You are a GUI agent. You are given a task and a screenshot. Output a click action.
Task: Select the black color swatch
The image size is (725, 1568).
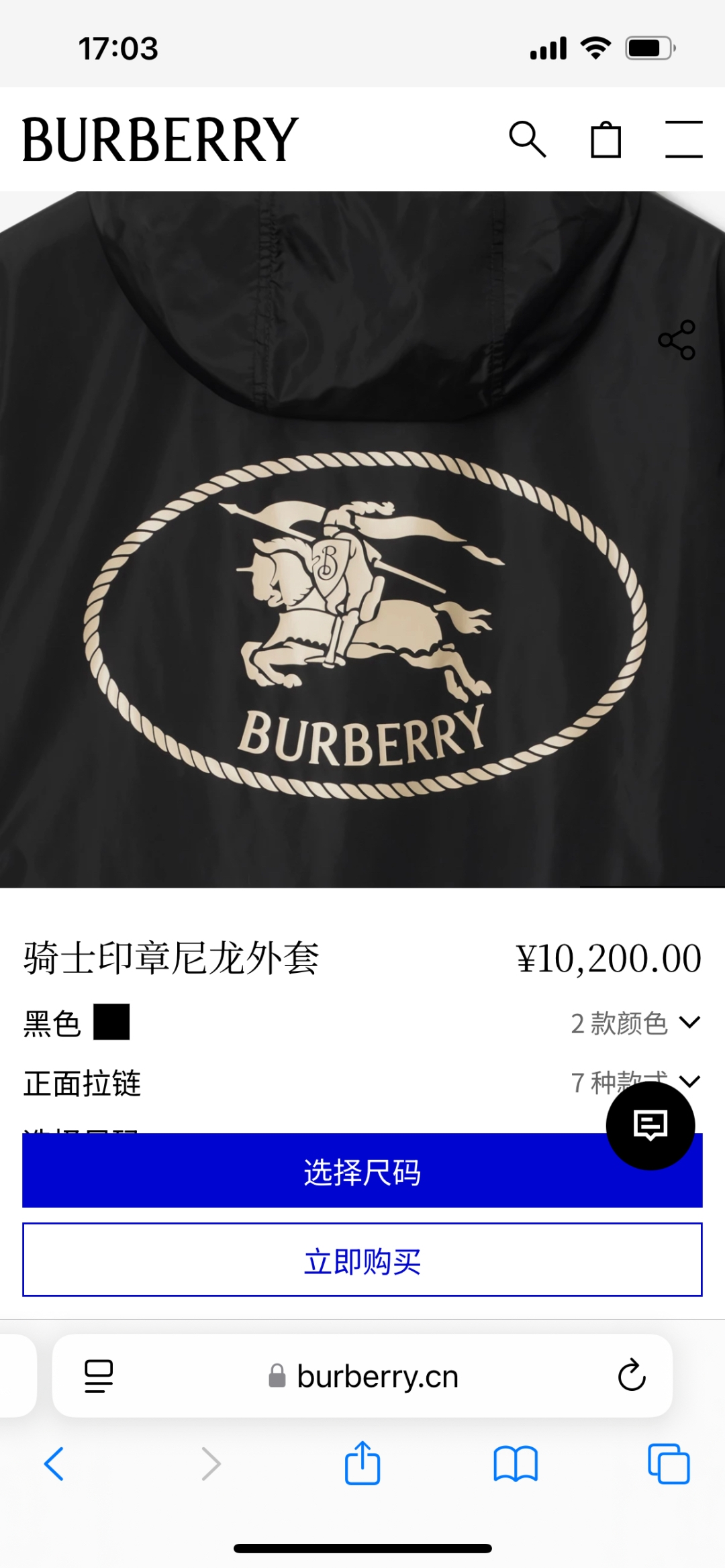tap(111, 1022)
